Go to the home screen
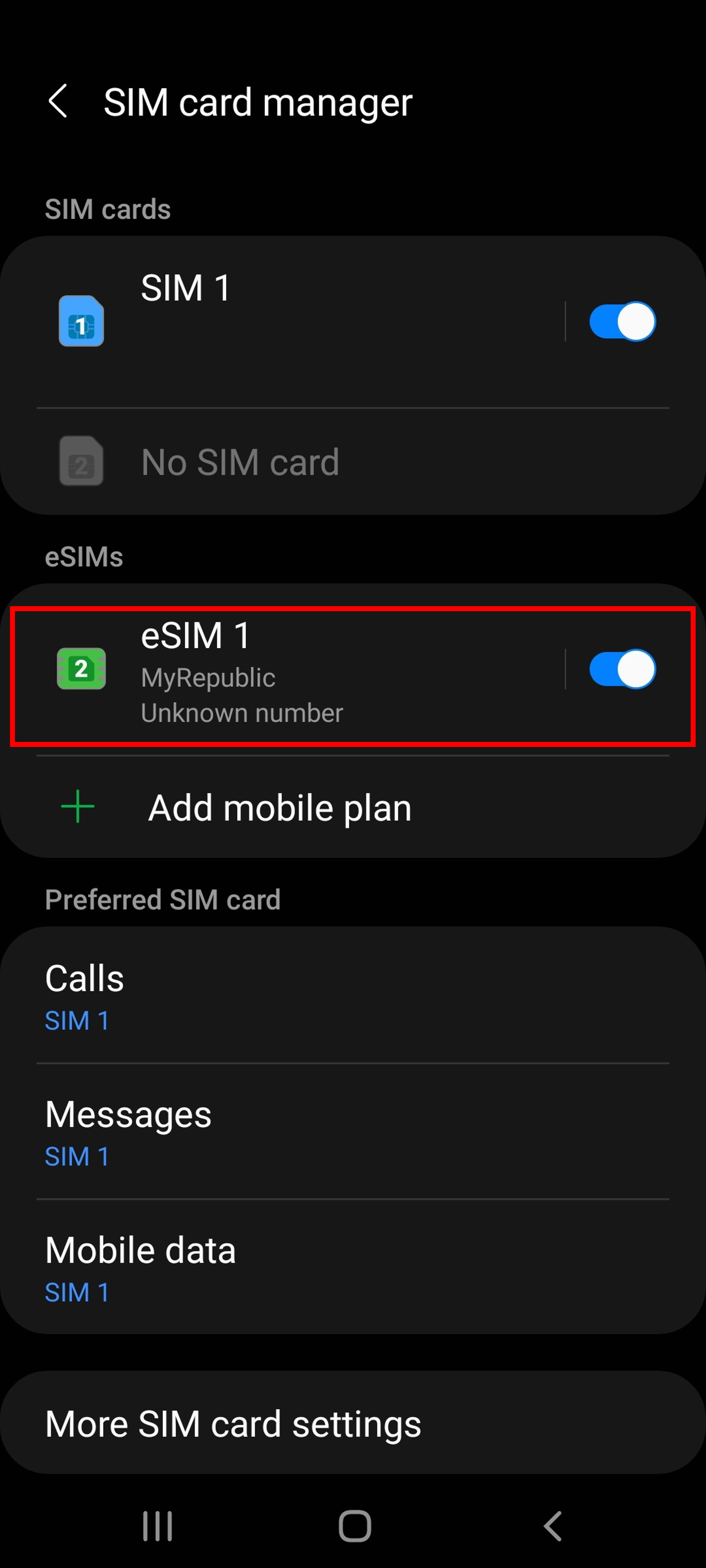 coord(354,1526)
